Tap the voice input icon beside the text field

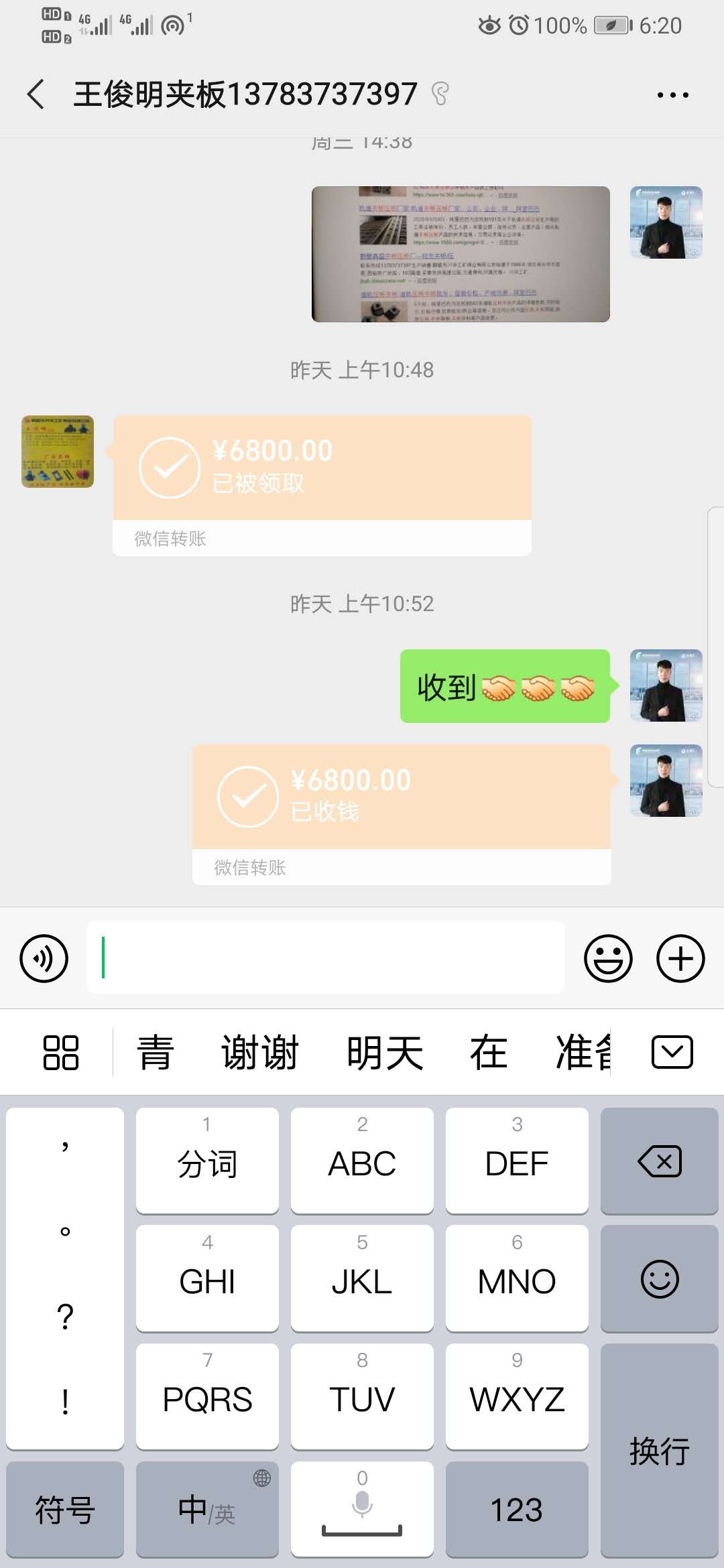coord(43,958)
